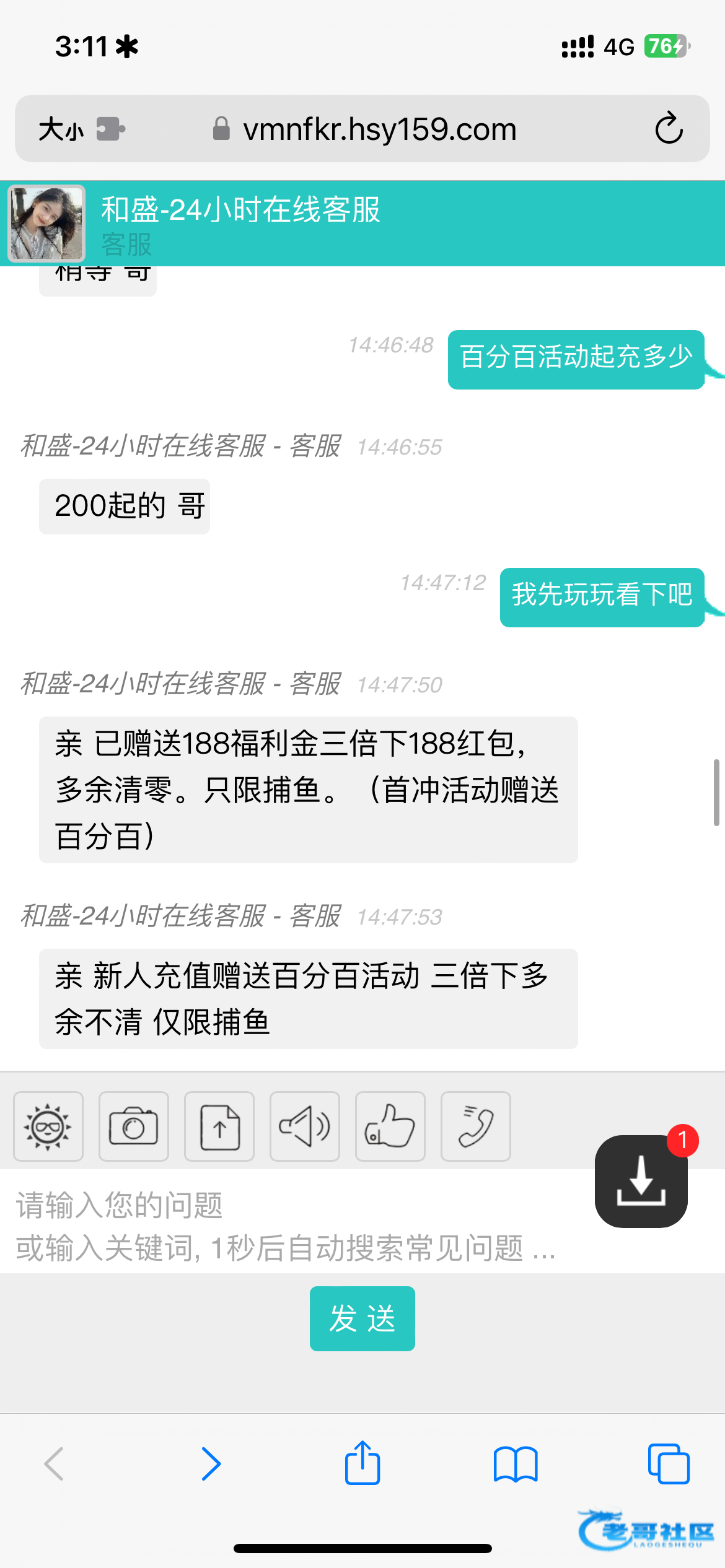Toggle the sound speaker icon
The height and width of the screenshot is (1568, 725).
305,1126
